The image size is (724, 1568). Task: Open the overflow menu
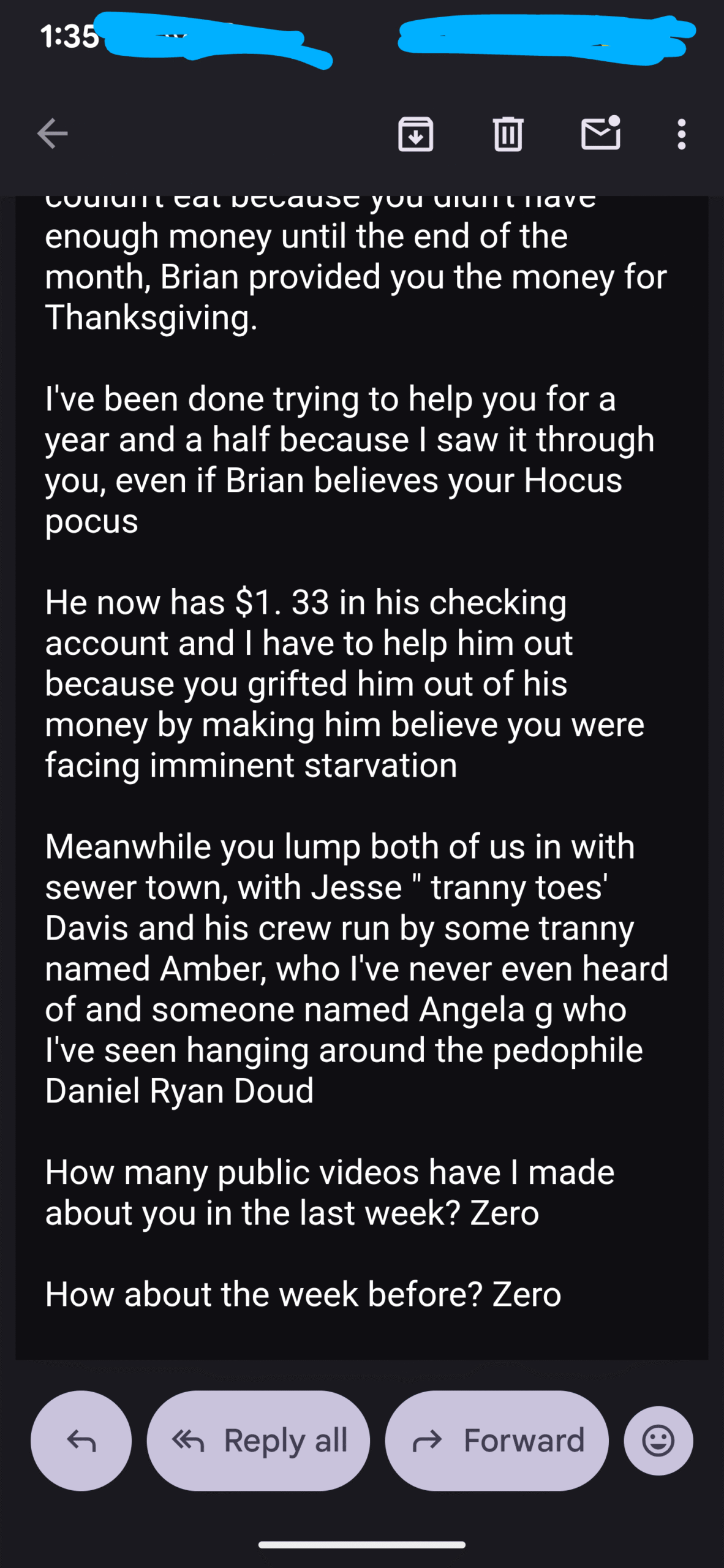pyautogui.click(x=681, y=134)
